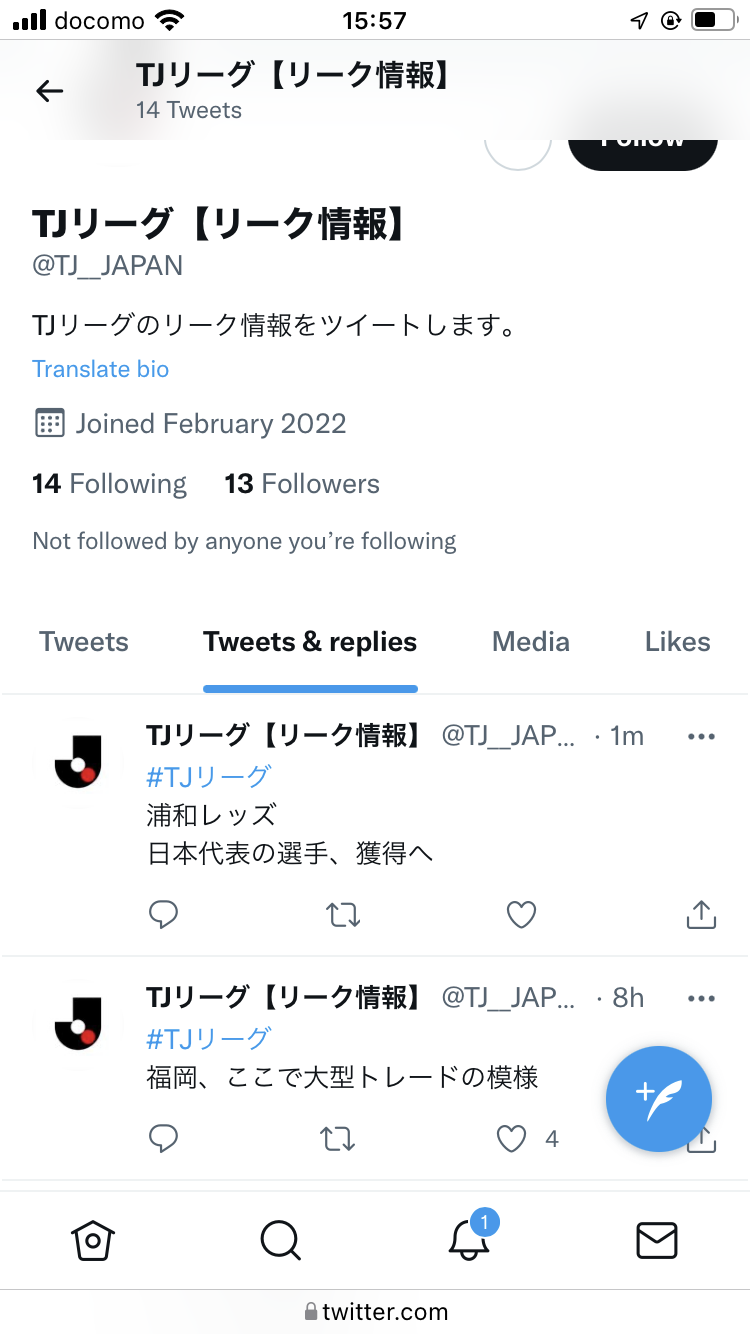
Task: Reply to the 福岡 trade tweet
Action: (x=163, y=1138)
